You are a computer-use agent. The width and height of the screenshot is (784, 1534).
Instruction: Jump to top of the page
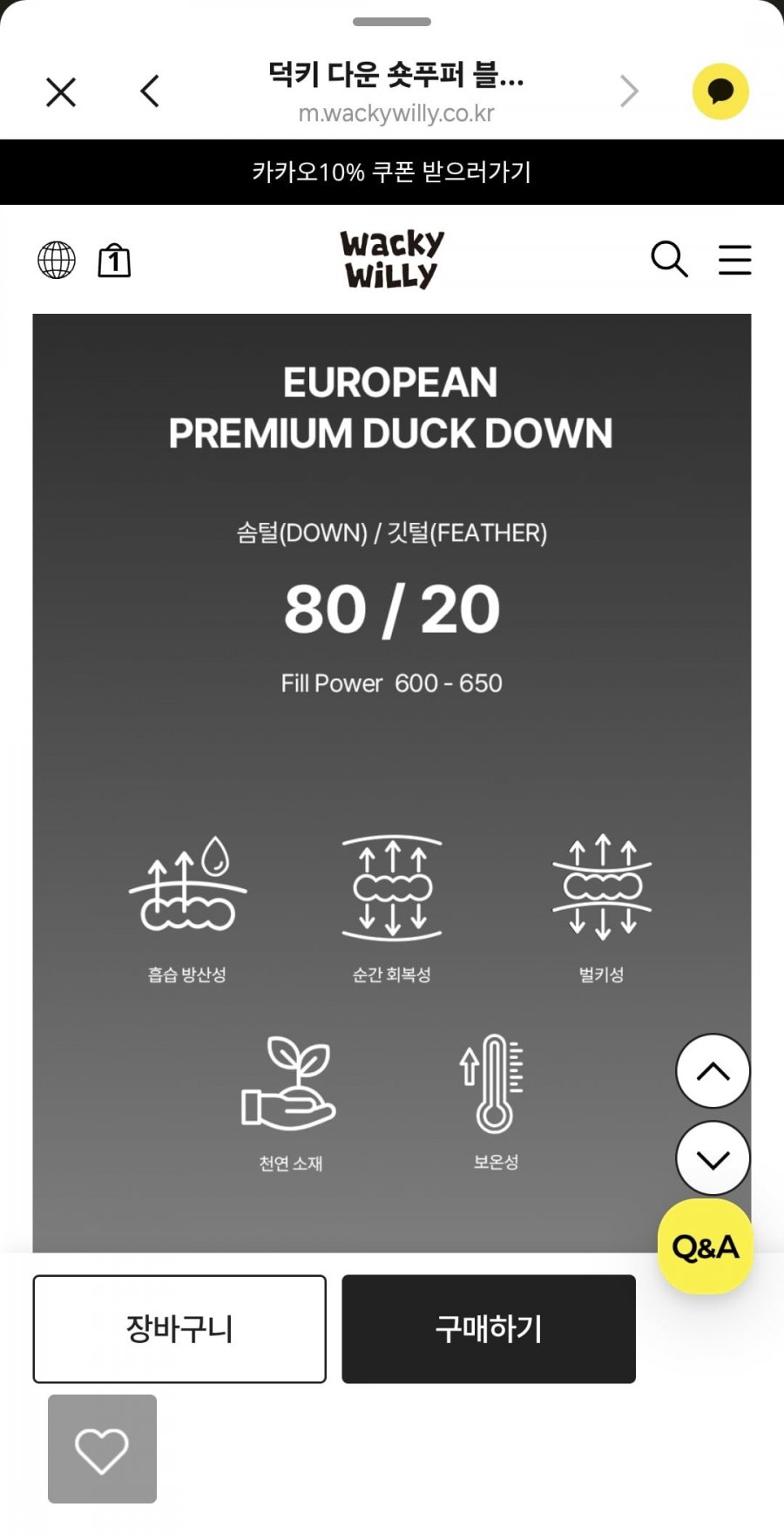(713, 1071)
